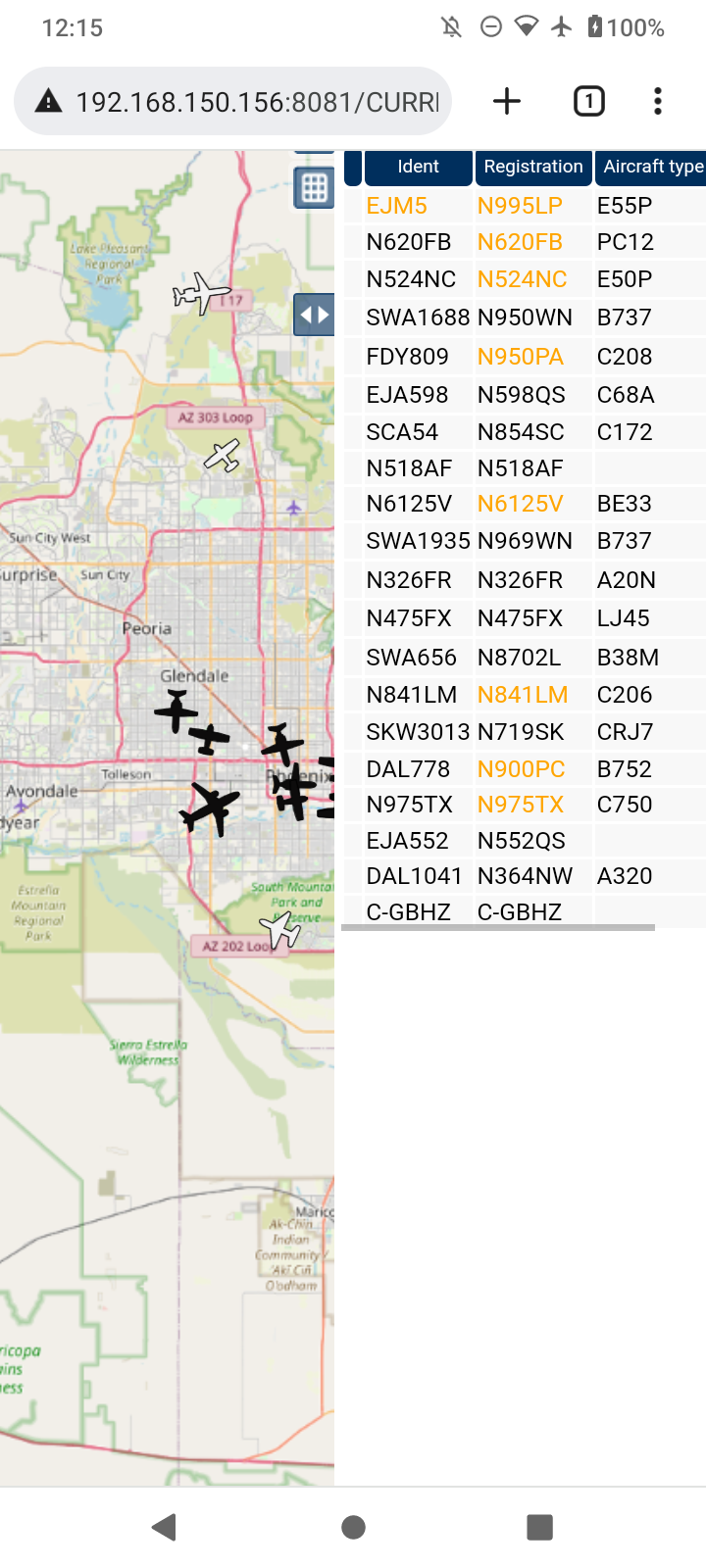Open registration link N950PA

tap(520, 357)
